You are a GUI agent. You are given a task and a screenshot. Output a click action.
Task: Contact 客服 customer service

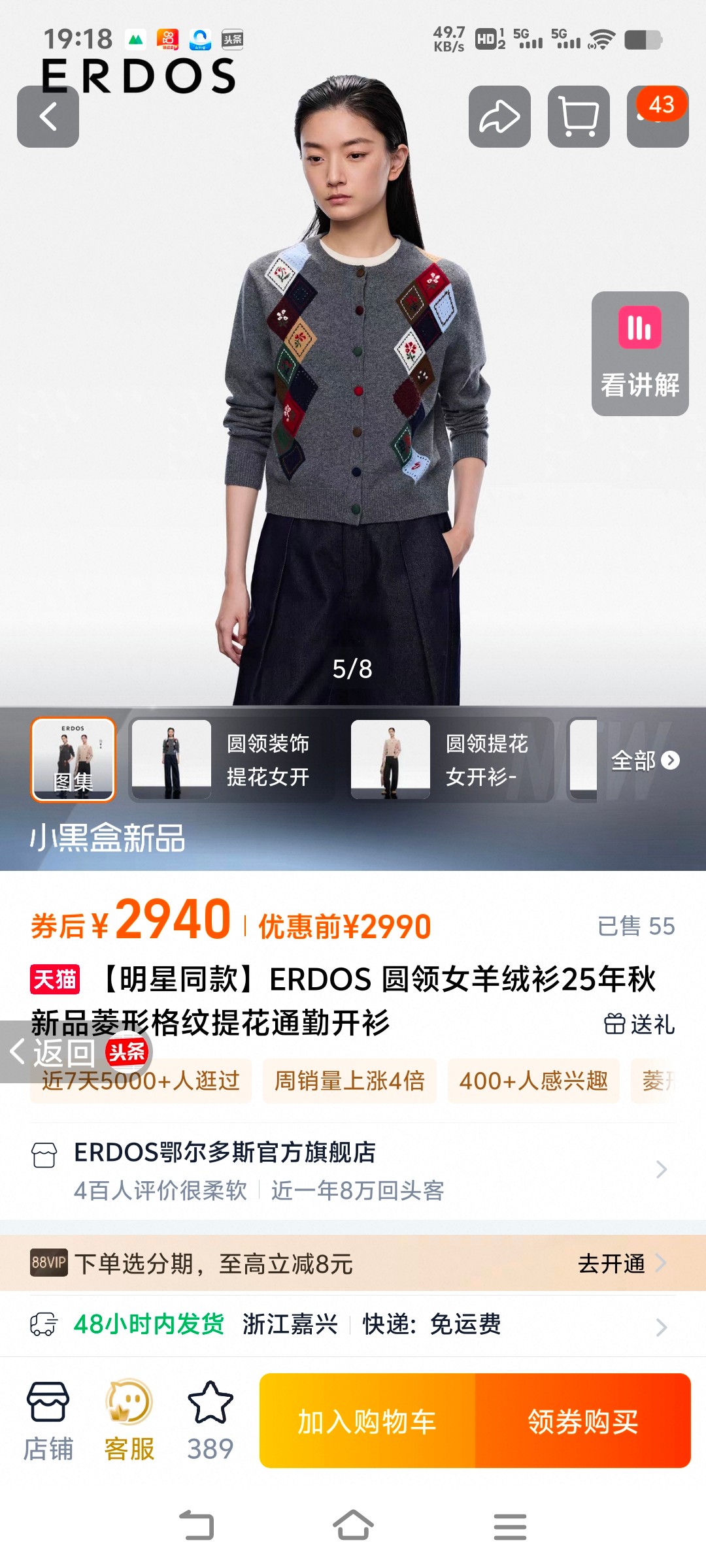click(129, 1421)
